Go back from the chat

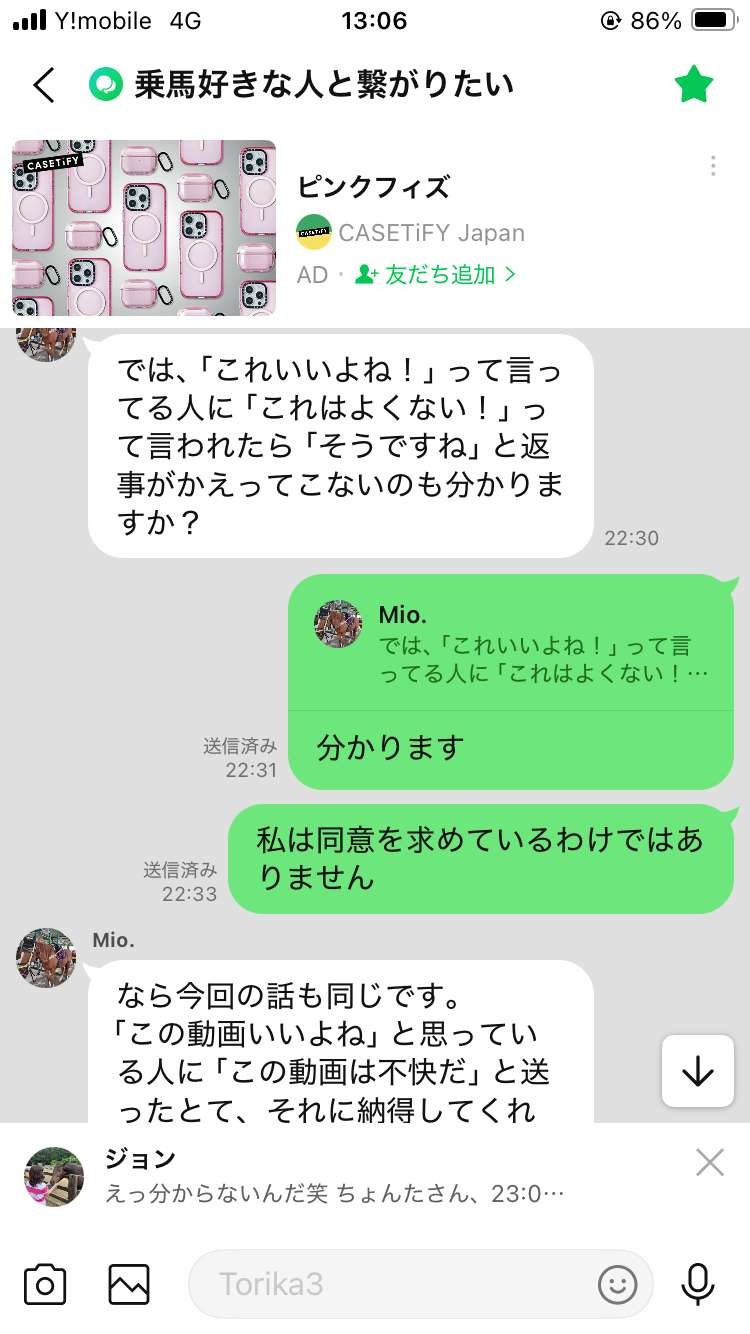(44, 85)
